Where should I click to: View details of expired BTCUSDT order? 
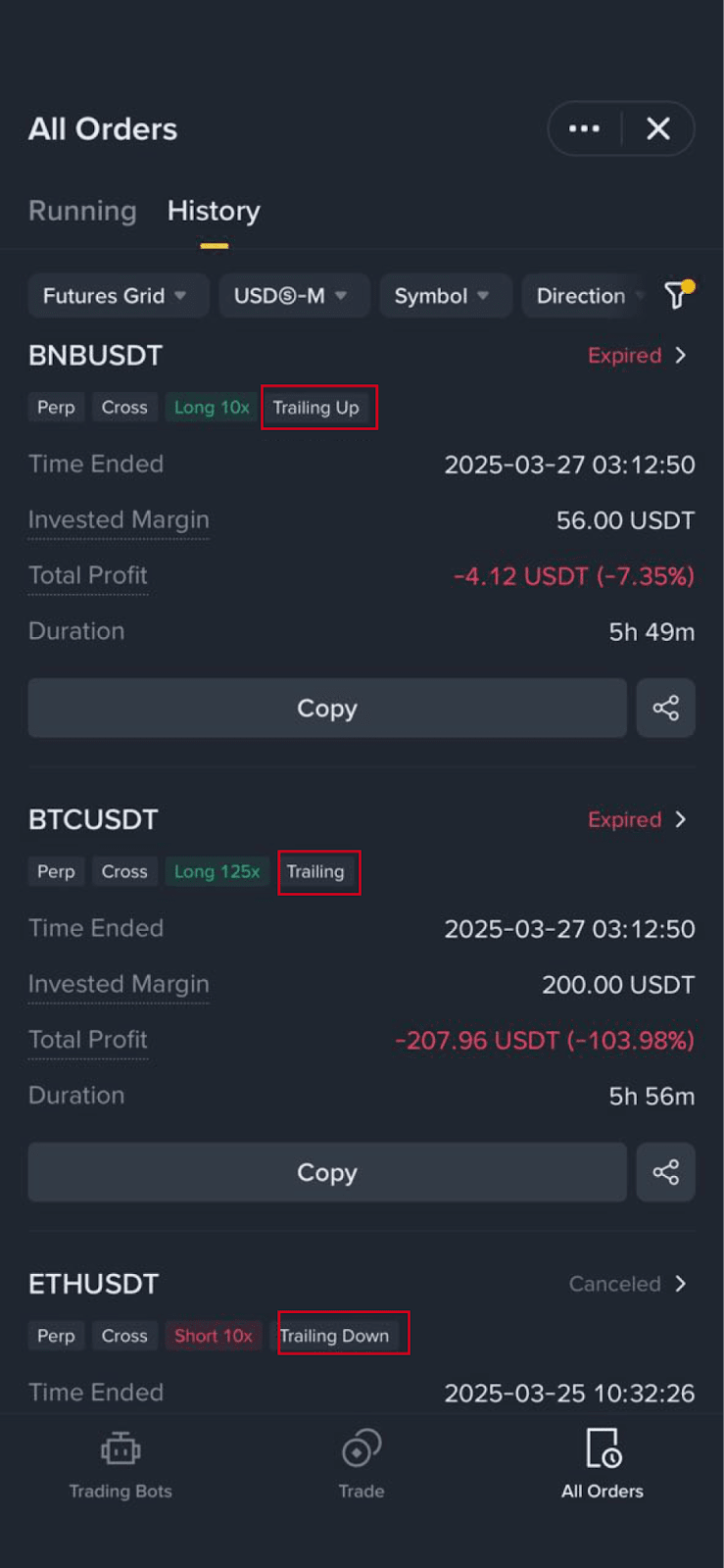pyautogui.click(x=638, y=820)
